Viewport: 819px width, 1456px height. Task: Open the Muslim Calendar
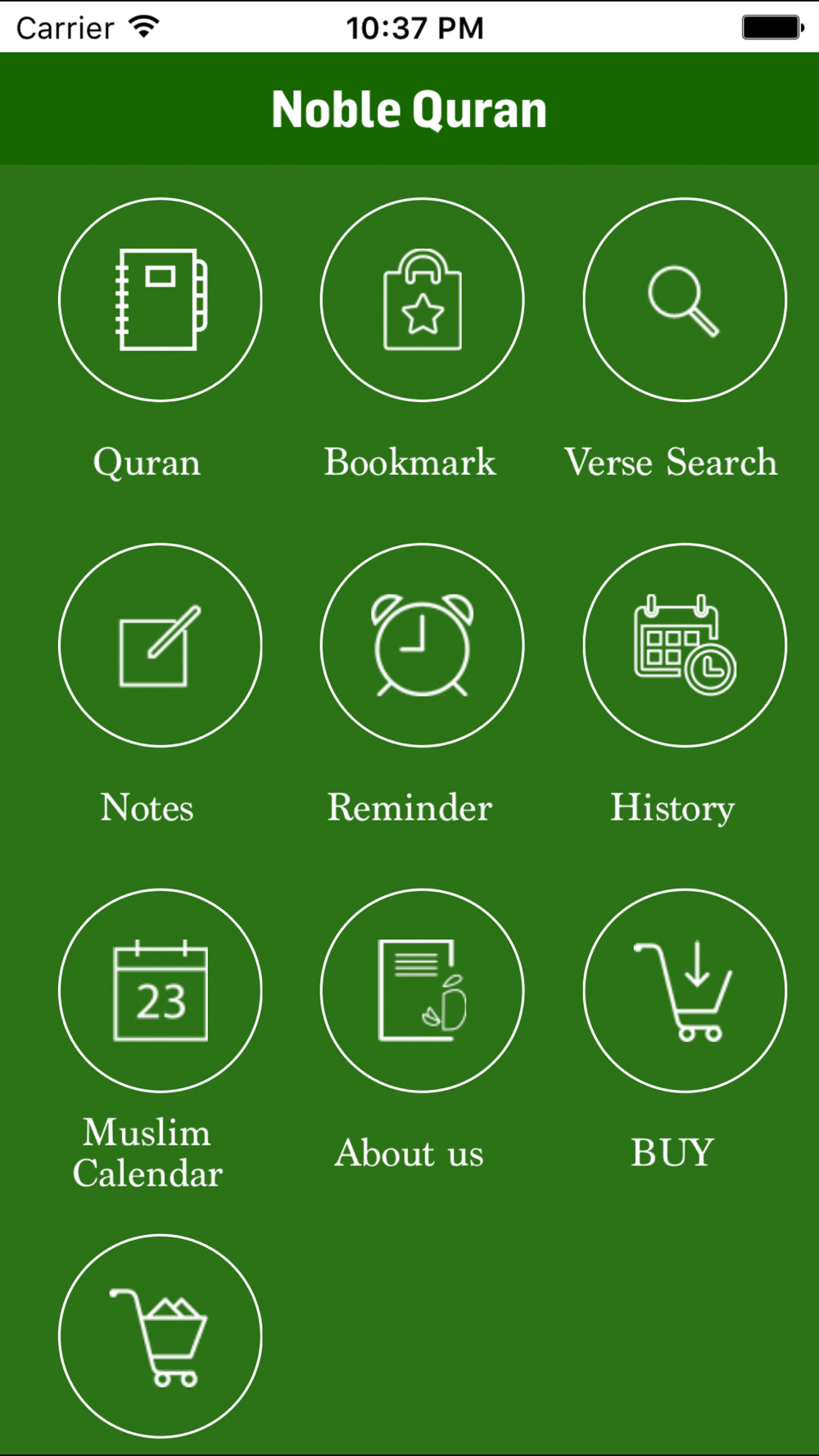pyautogui.click(x=161, y=991)
